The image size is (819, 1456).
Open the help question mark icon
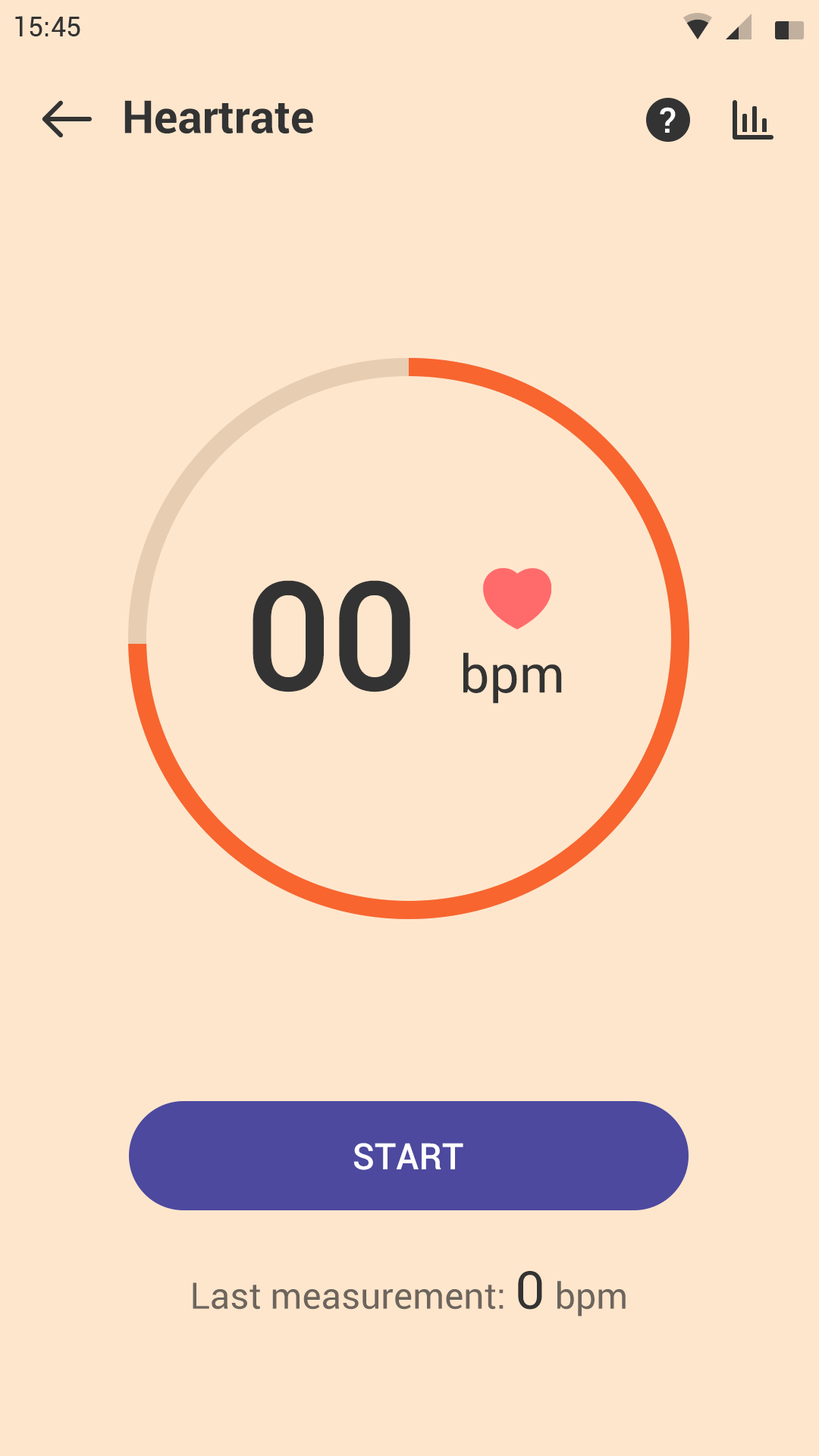coord(667,120)
